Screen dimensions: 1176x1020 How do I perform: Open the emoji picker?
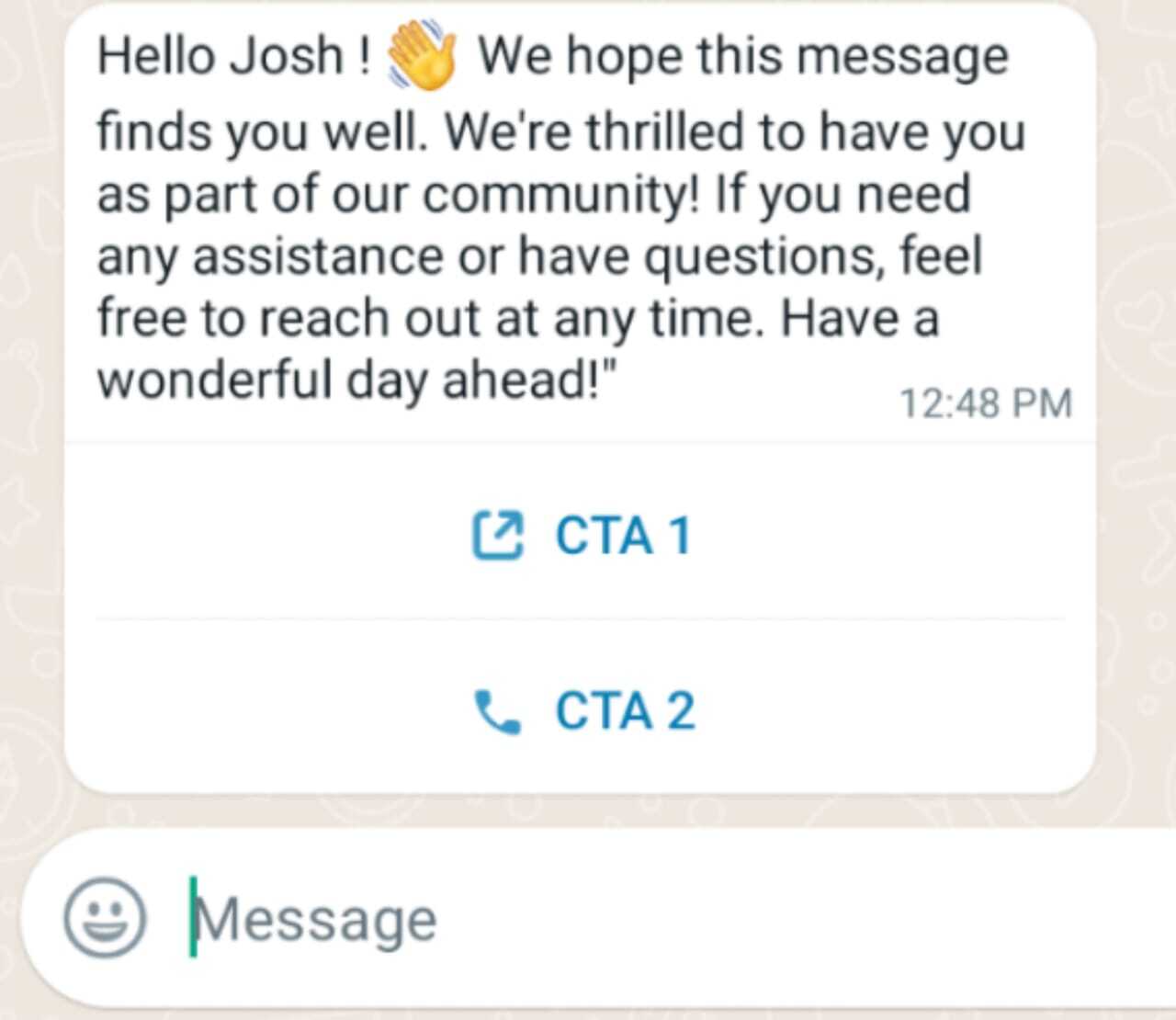104,917
